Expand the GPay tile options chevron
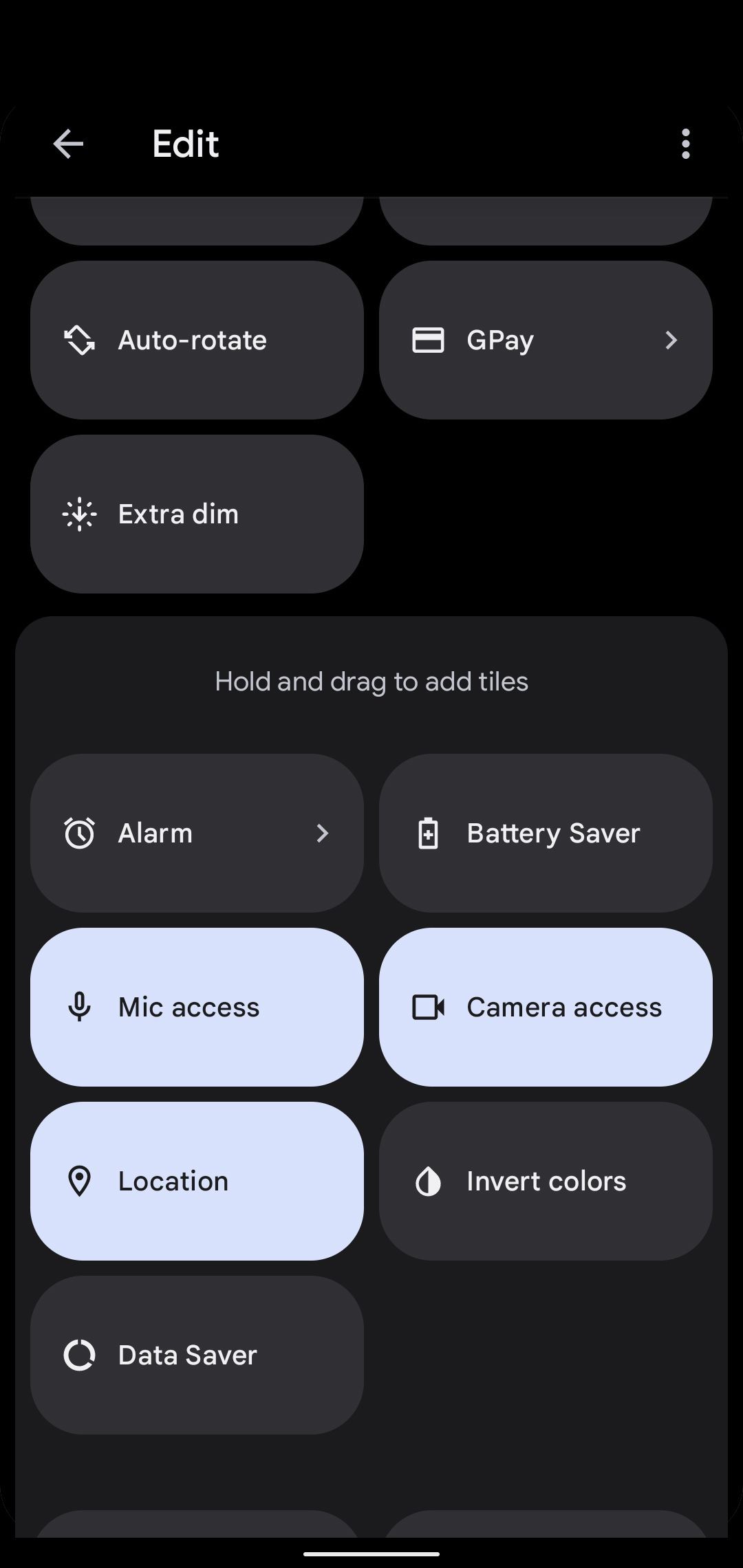 click(x=671, y=339)
